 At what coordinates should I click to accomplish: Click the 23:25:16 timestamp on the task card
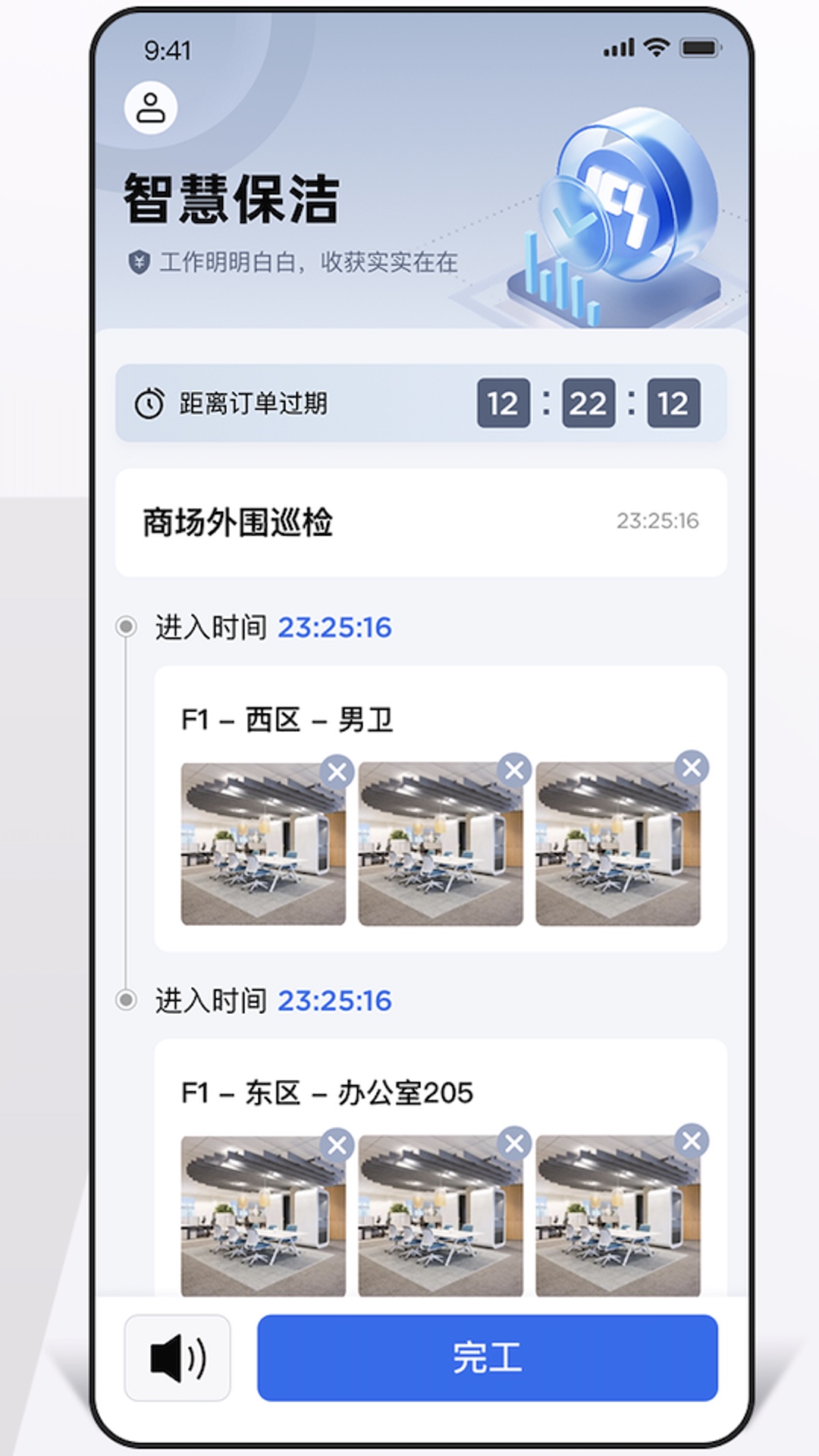(x=659, y=521)
